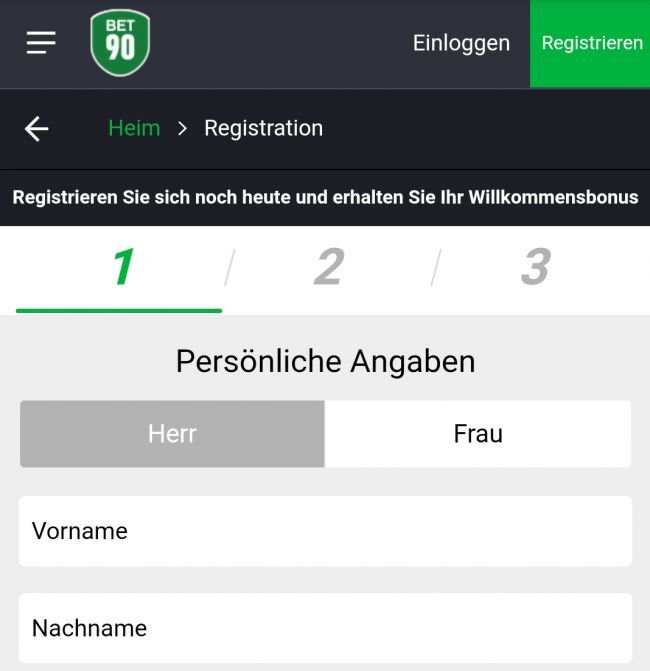The image size is (650, 671).
Task: Select Herr as salutation
Action: coord(172,434)
